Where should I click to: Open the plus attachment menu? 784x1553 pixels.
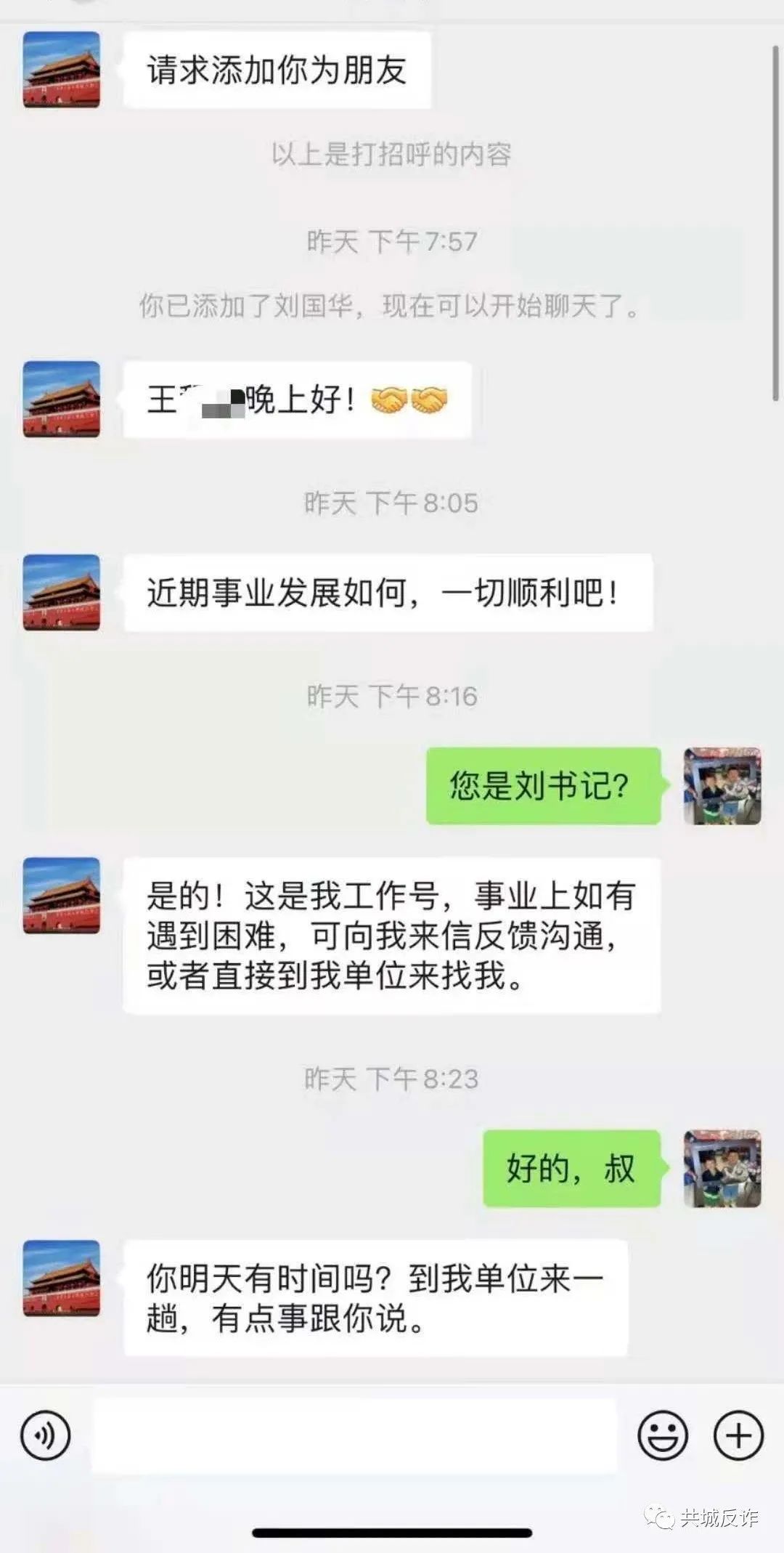(x=738, y=1435)
